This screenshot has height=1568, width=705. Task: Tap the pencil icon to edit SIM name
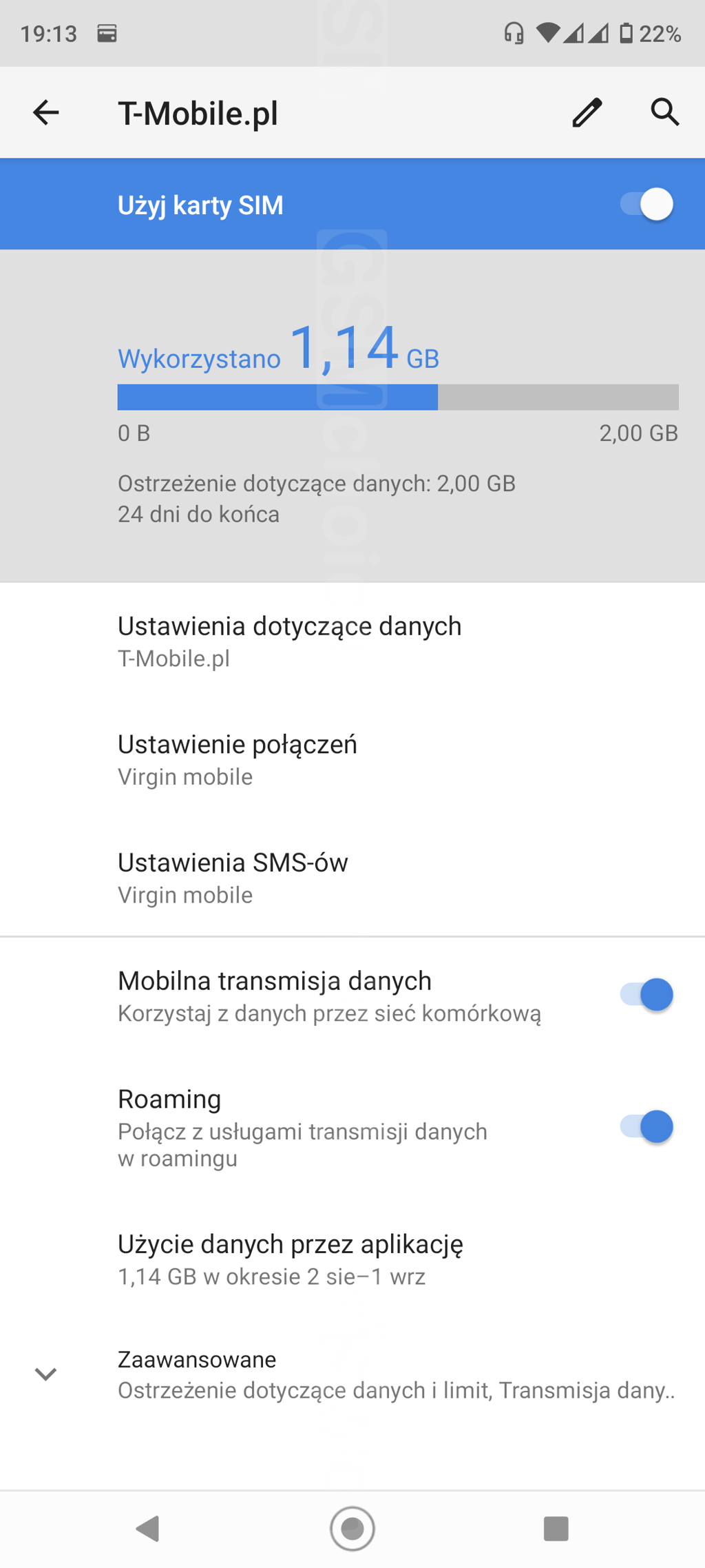(x=587, y=112)
